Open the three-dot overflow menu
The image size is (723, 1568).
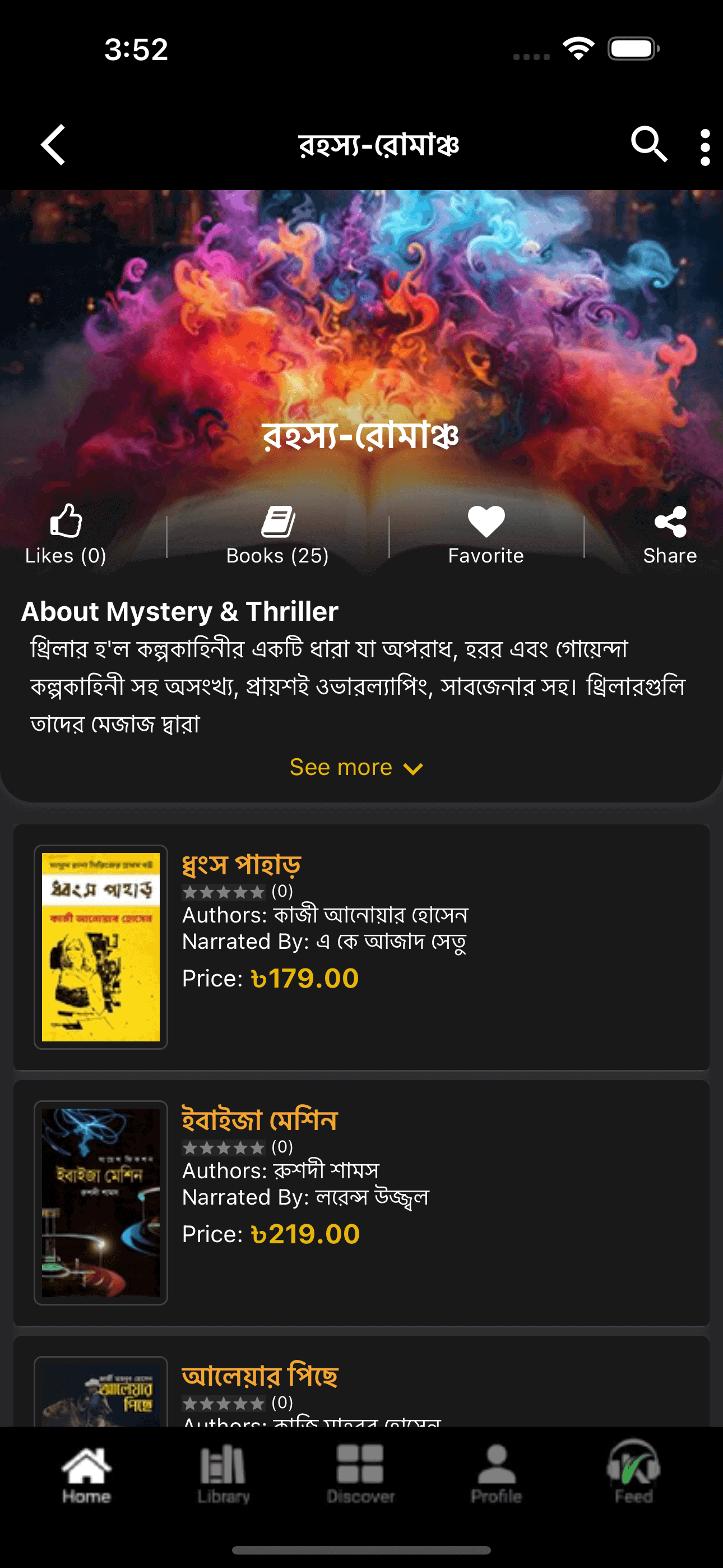click(x=705, y=147)
